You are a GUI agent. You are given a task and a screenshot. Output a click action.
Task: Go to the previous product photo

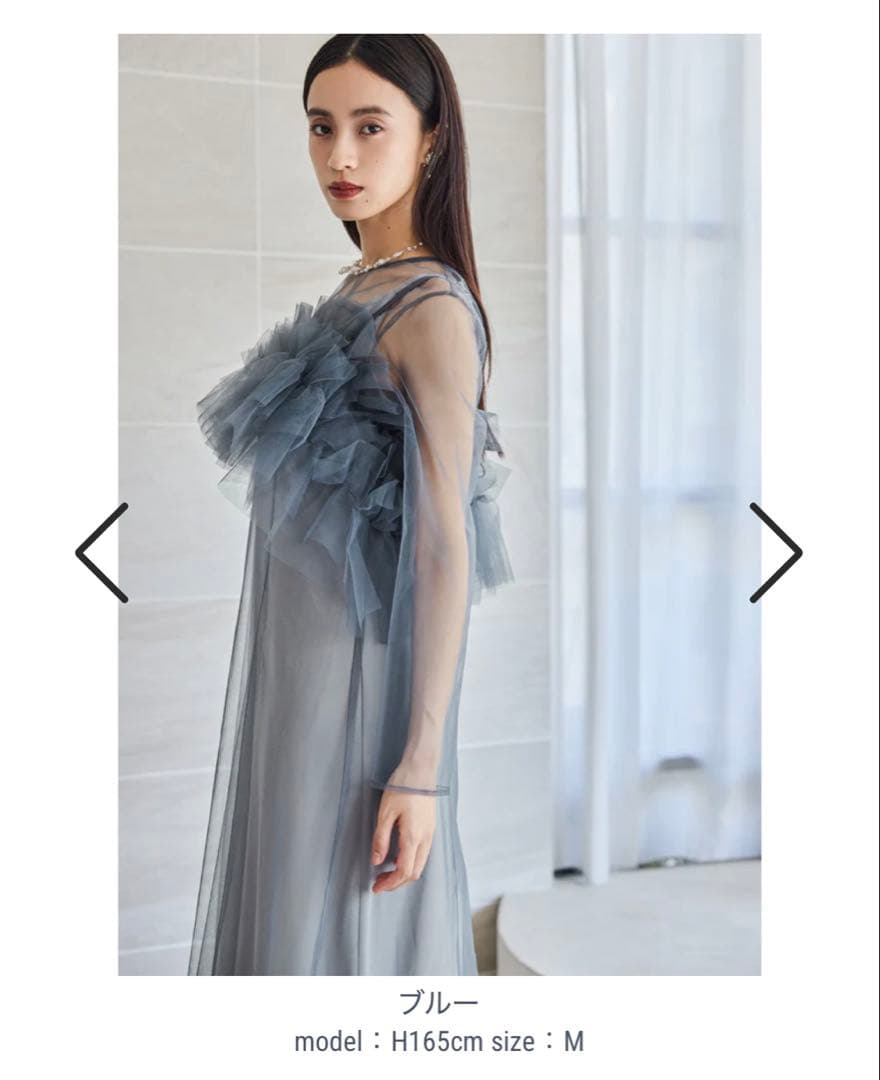tap(102, 553)
